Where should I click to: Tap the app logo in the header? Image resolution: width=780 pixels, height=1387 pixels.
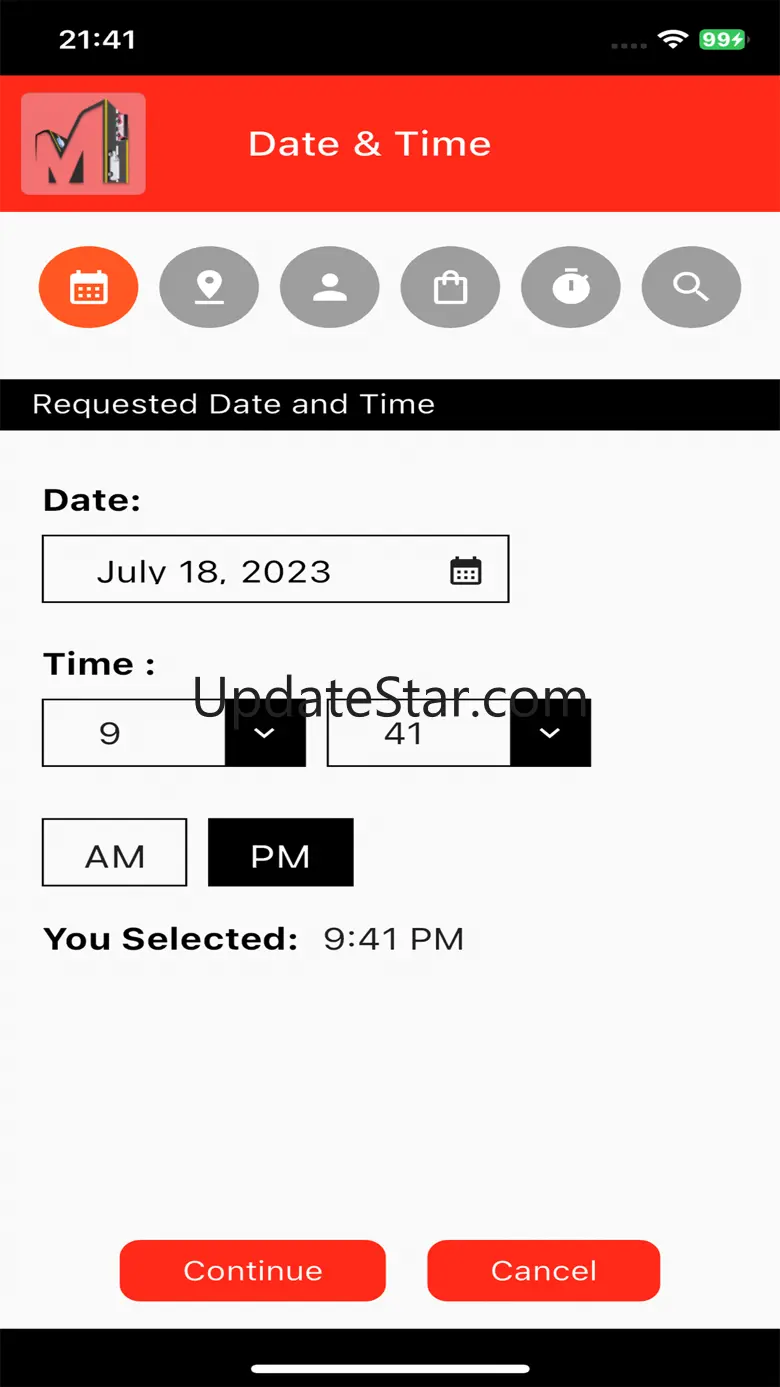click(x=83, y=144)
